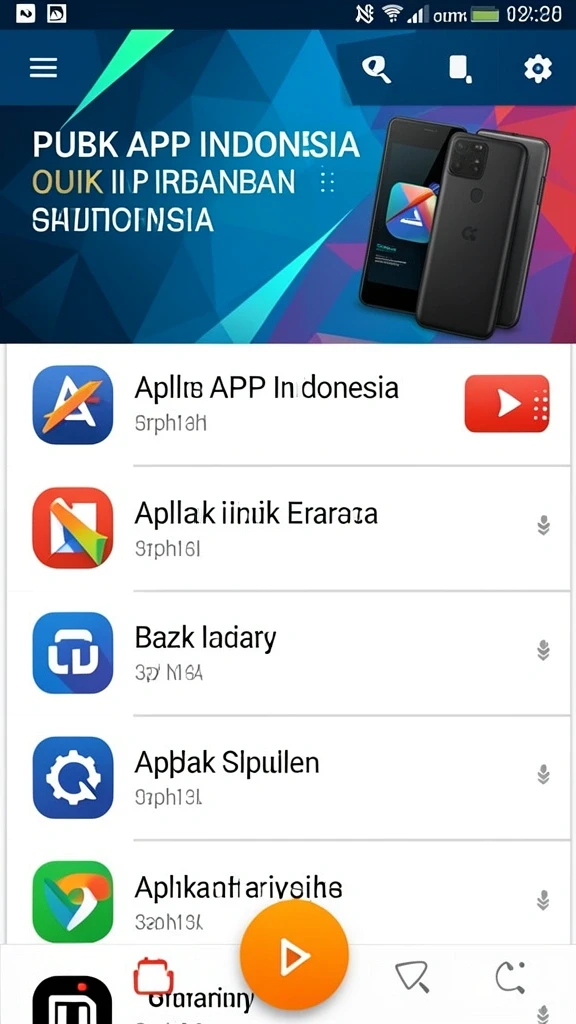Tap the white device icon in the app bar

click(x=460, y=69)
